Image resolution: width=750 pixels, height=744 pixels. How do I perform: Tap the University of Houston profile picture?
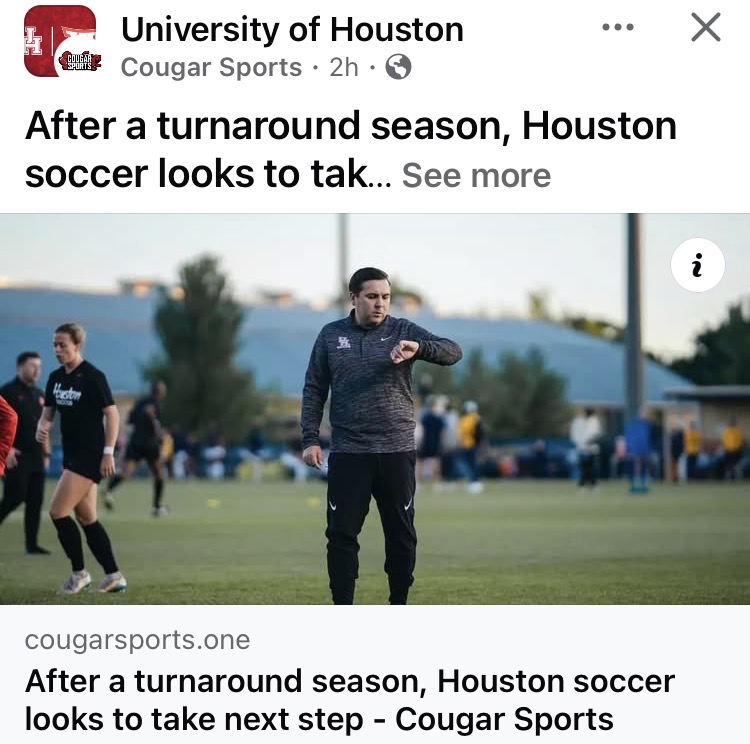click(61, 41)
